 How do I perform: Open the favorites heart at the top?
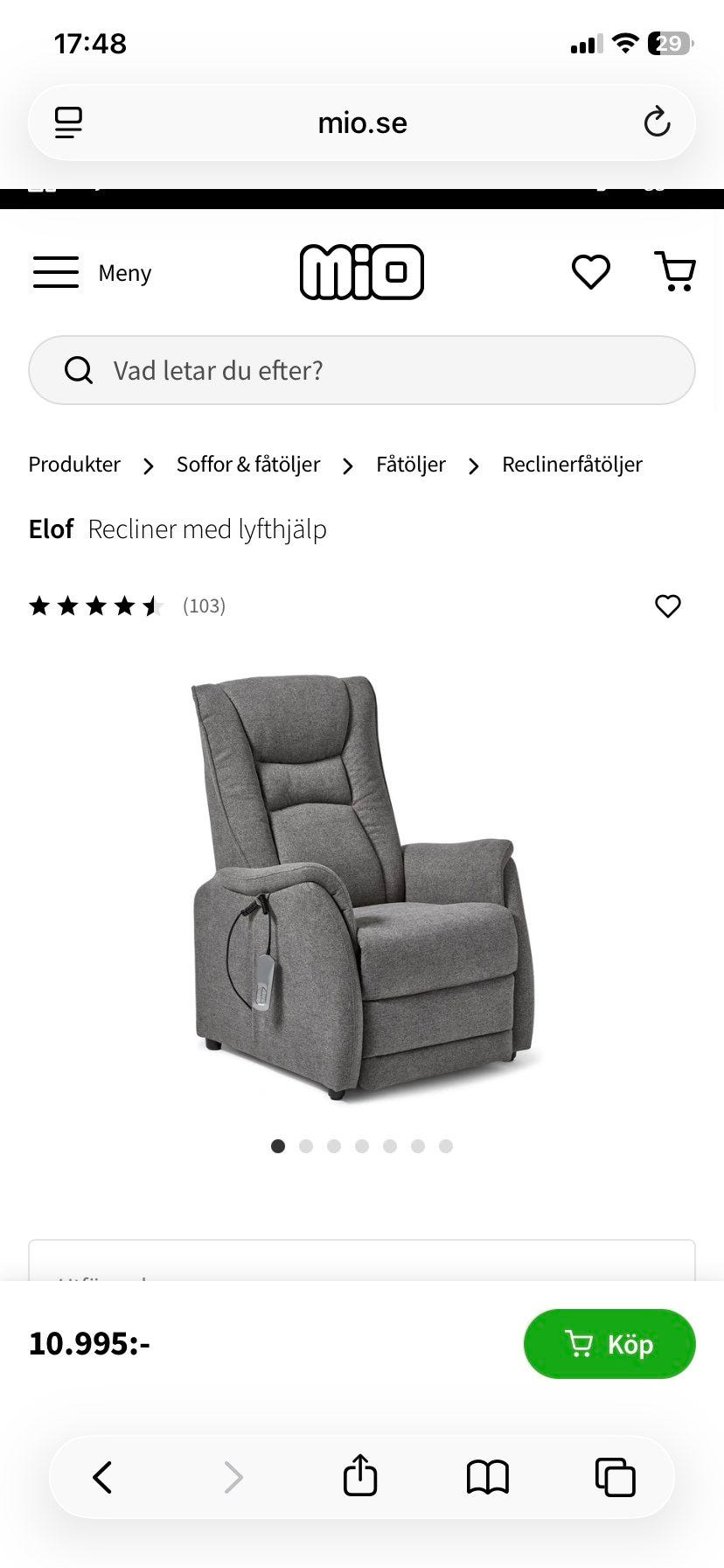coord(591,271)
